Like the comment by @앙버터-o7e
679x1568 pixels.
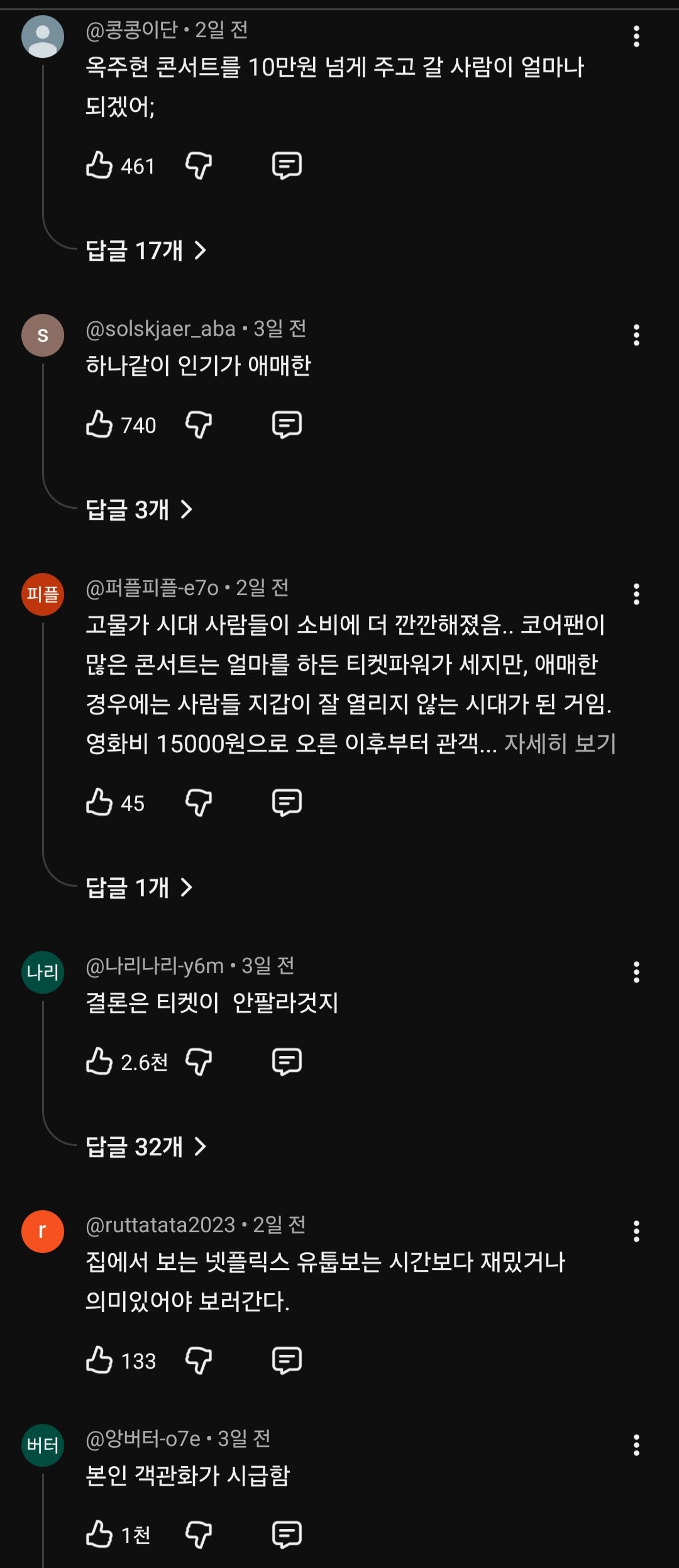click(x=99, y=1534)
